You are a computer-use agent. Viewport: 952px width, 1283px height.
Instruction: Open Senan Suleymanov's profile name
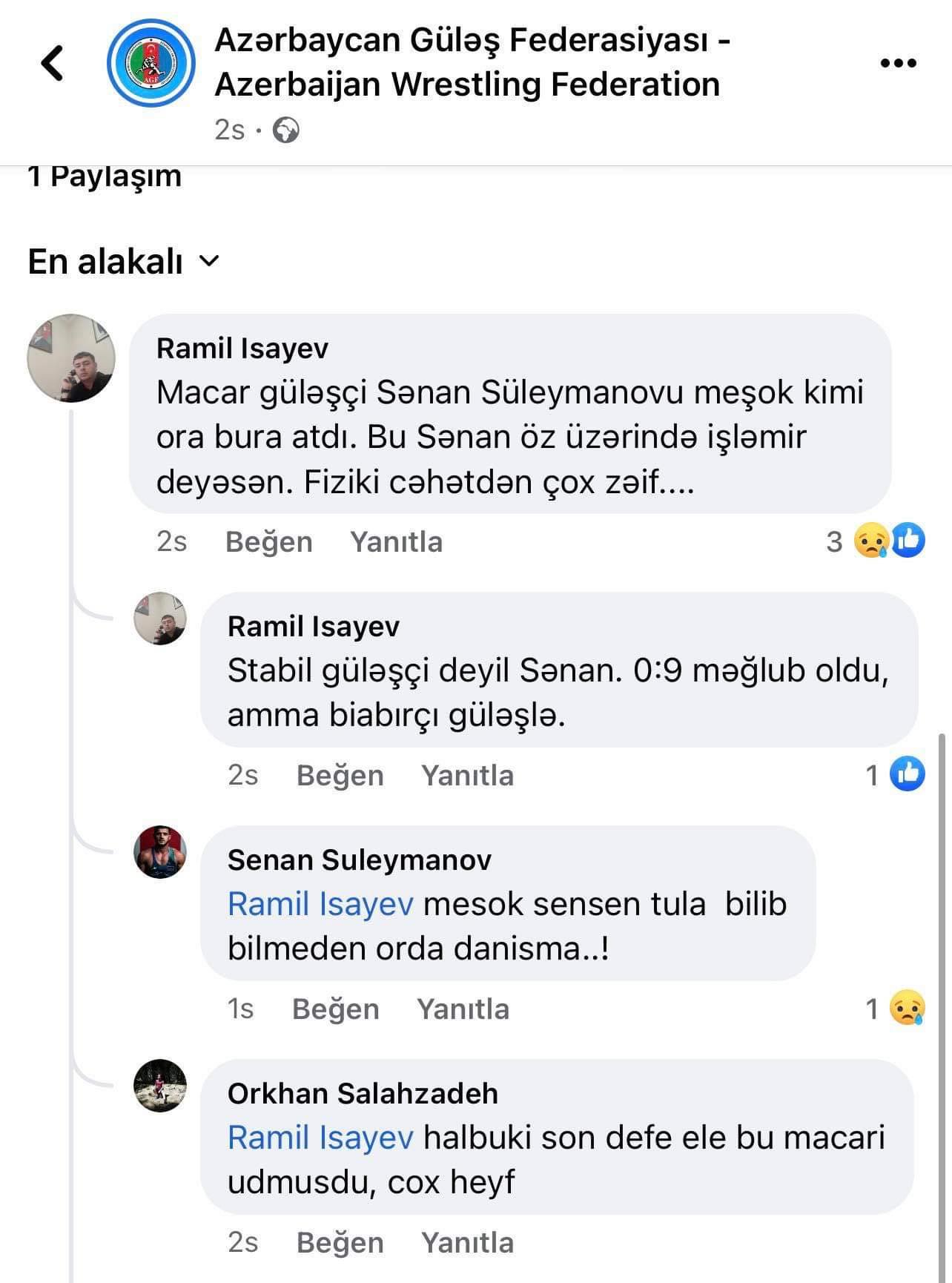(359, 860)
